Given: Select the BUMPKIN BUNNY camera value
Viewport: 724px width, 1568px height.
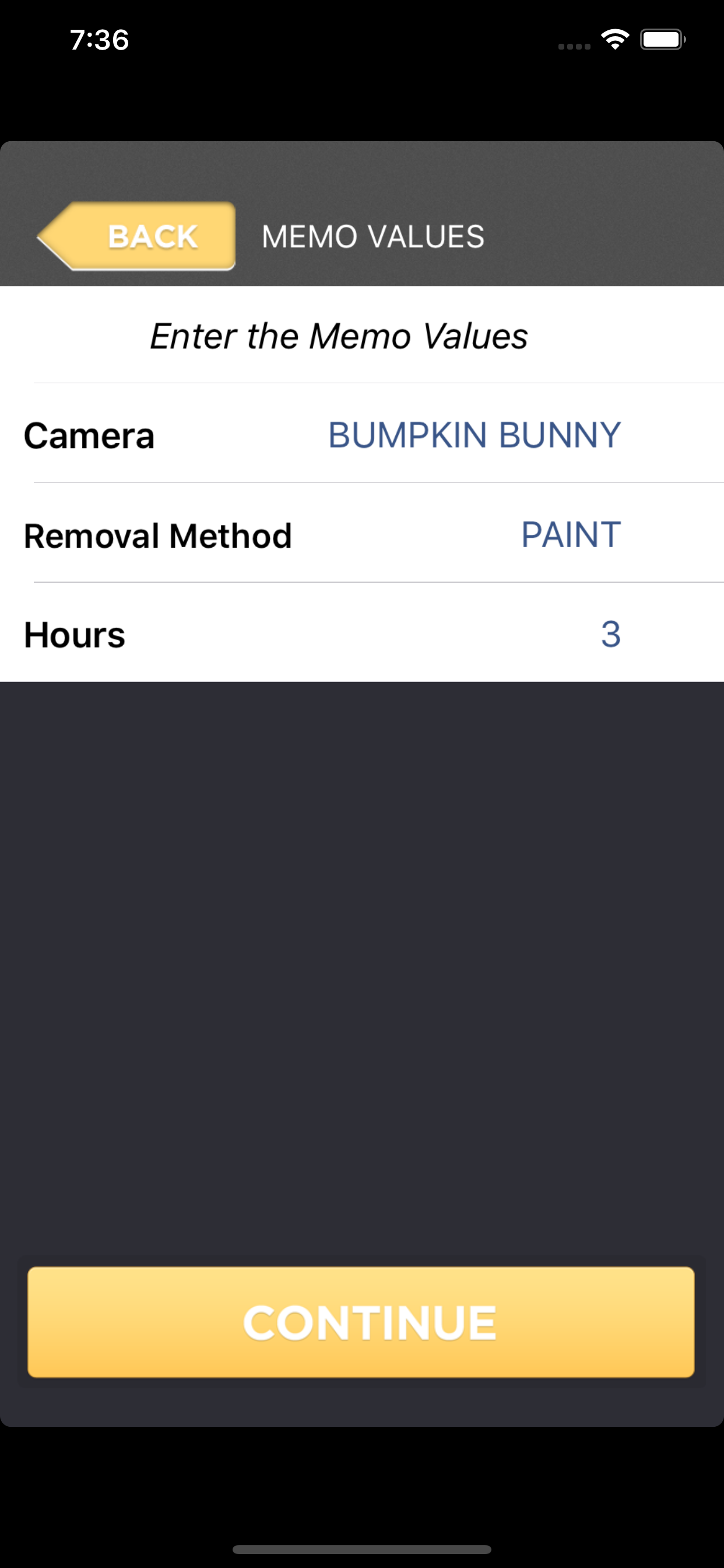Looking at the screenshot, I should 473,435.
